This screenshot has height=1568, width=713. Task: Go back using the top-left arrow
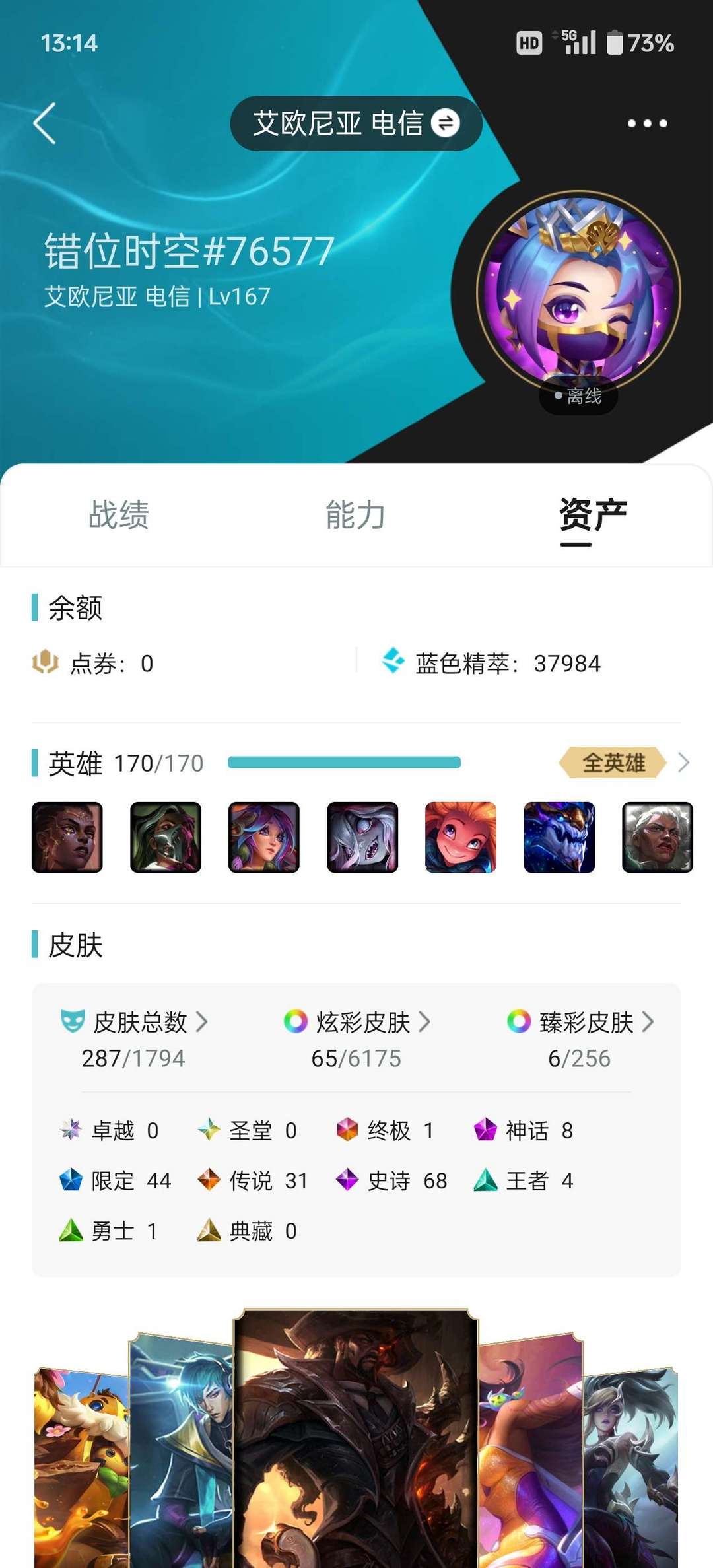point(44,123)
